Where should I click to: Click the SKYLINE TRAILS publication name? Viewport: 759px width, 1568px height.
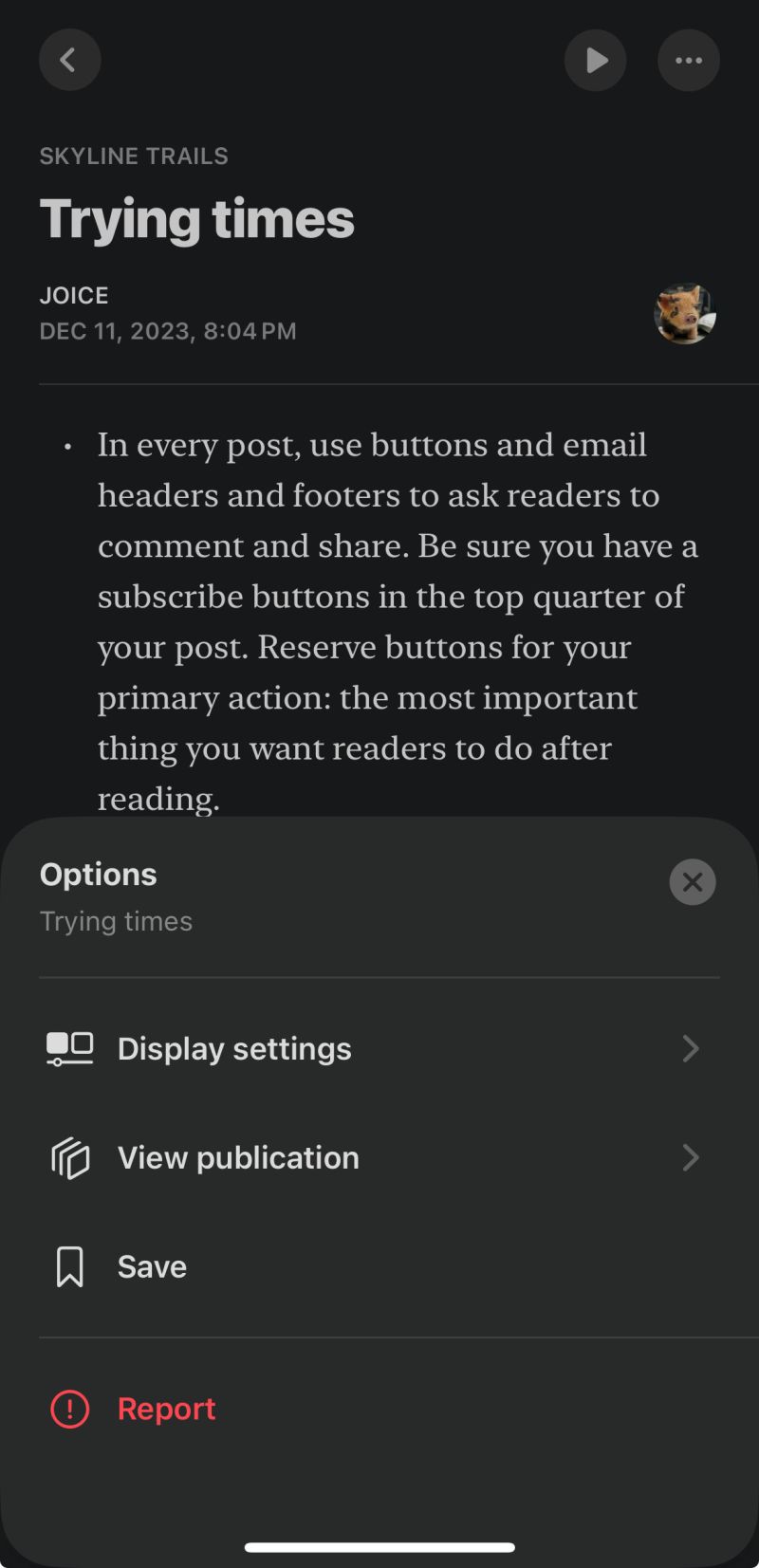(134, 156)
